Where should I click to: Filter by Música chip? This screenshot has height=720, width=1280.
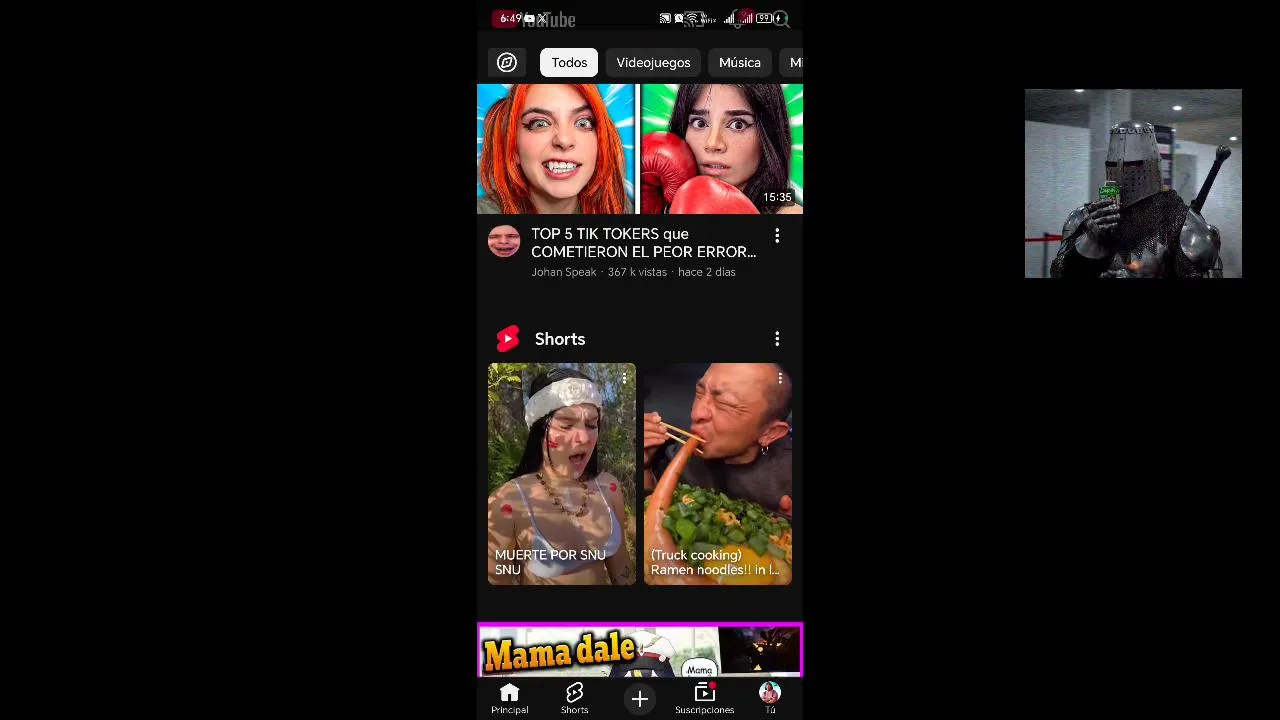coord(739,62)
